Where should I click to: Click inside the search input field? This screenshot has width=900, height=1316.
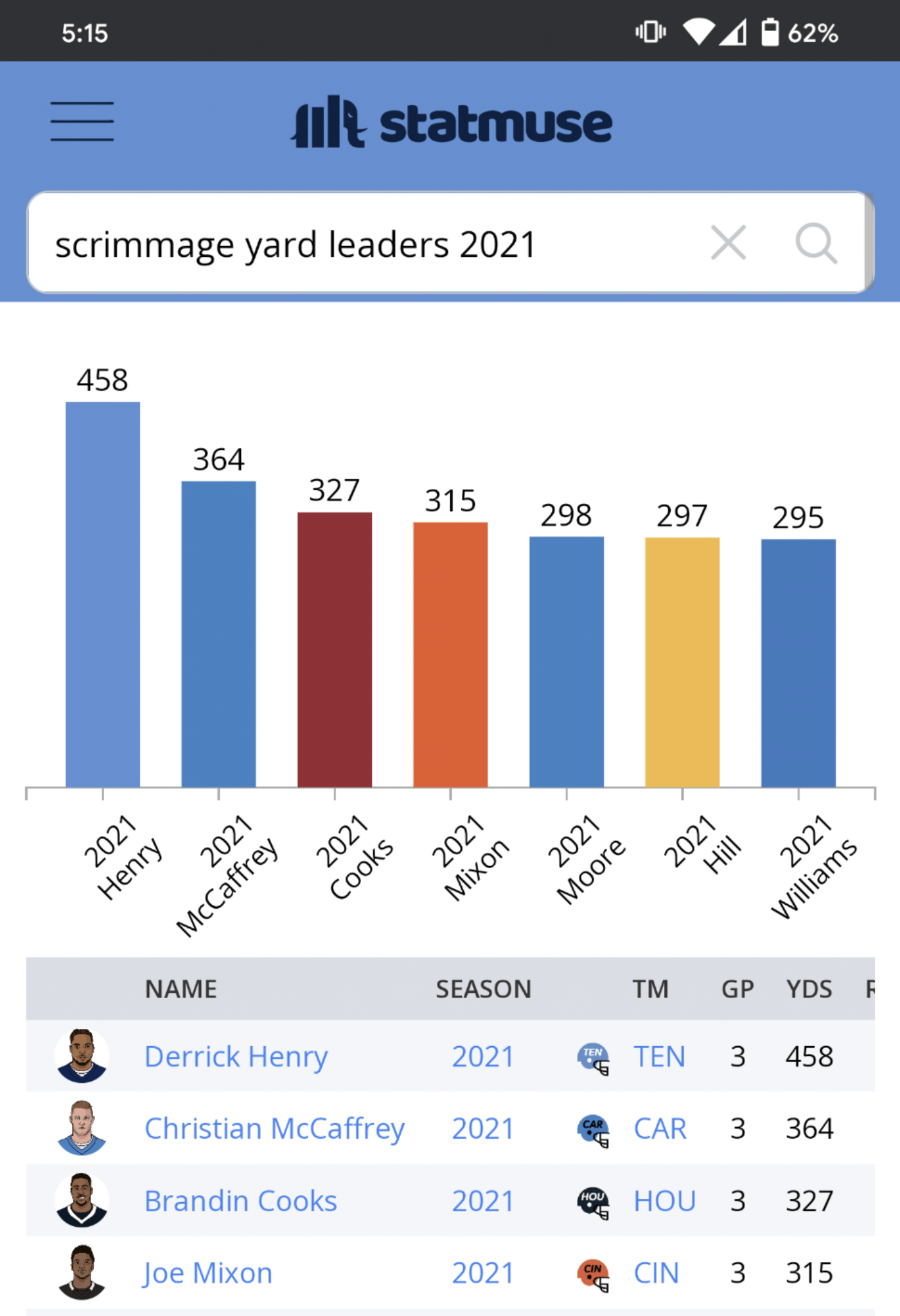click(321, 243)
